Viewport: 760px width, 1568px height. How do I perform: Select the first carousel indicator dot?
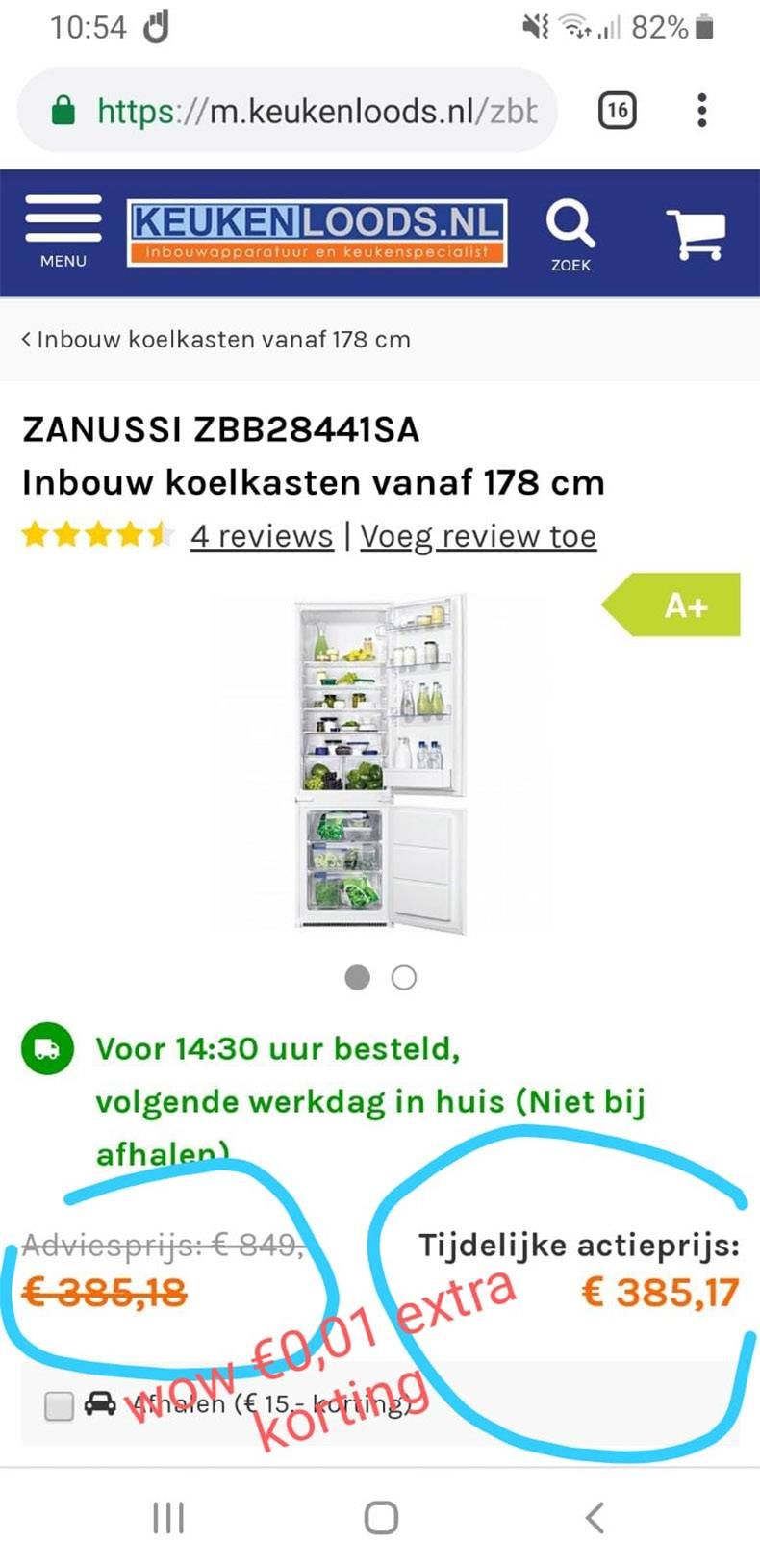[357, 977]
